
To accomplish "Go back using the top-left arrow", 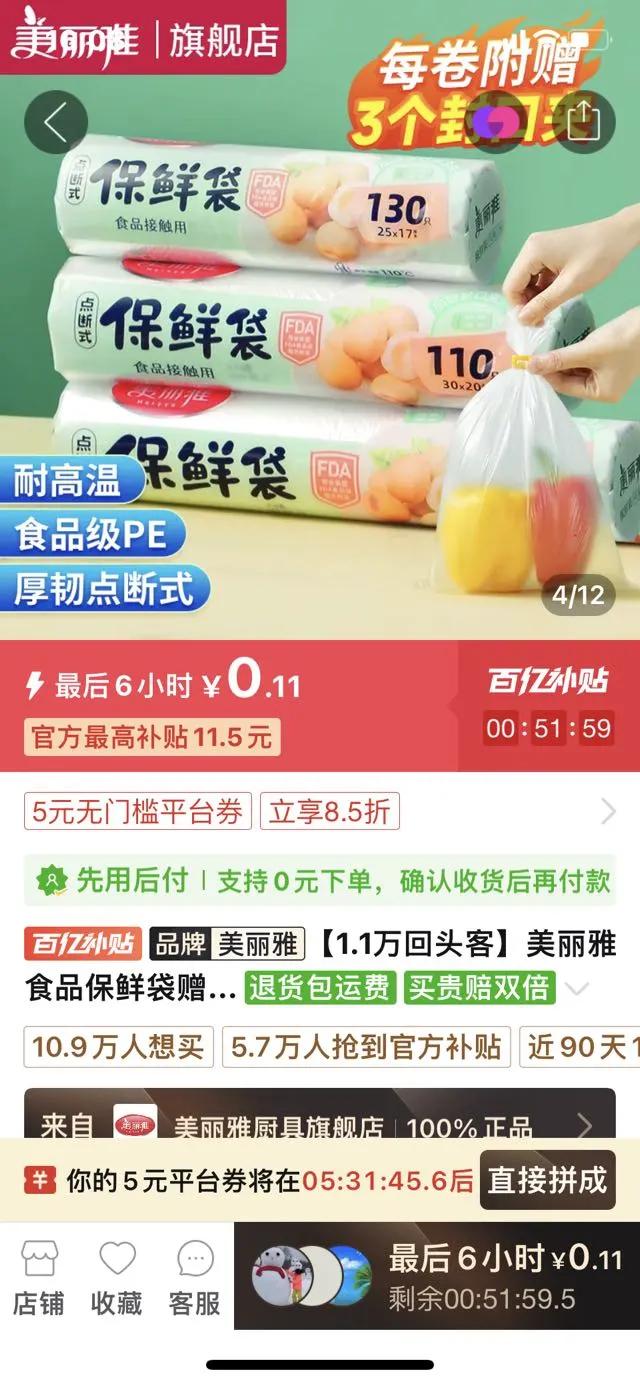I will [56, 122].
